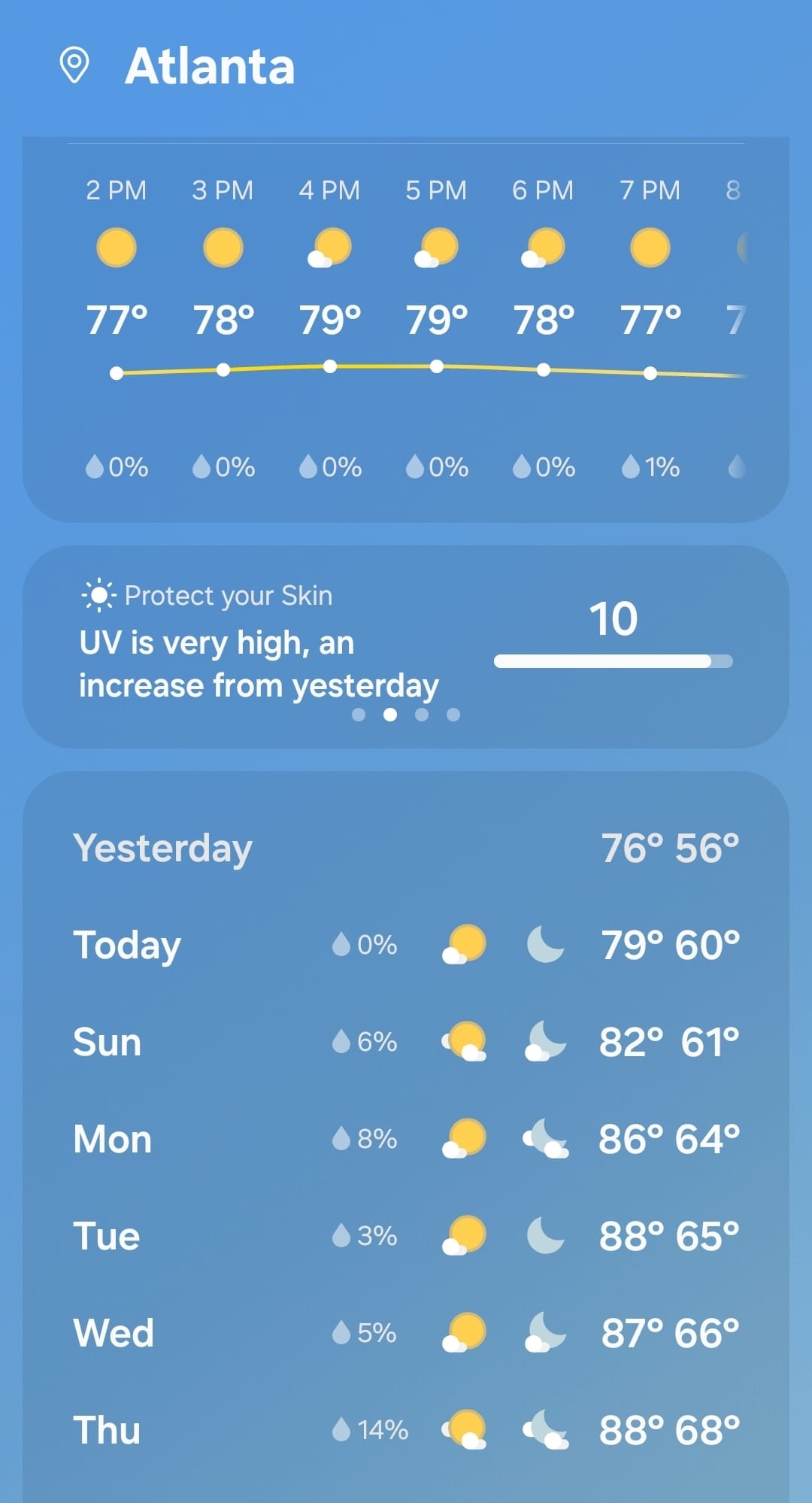This screenshot has height=1503, width=812.
Task: View the 7 PM hourly forecast
Action: click(x=650, y=323)
